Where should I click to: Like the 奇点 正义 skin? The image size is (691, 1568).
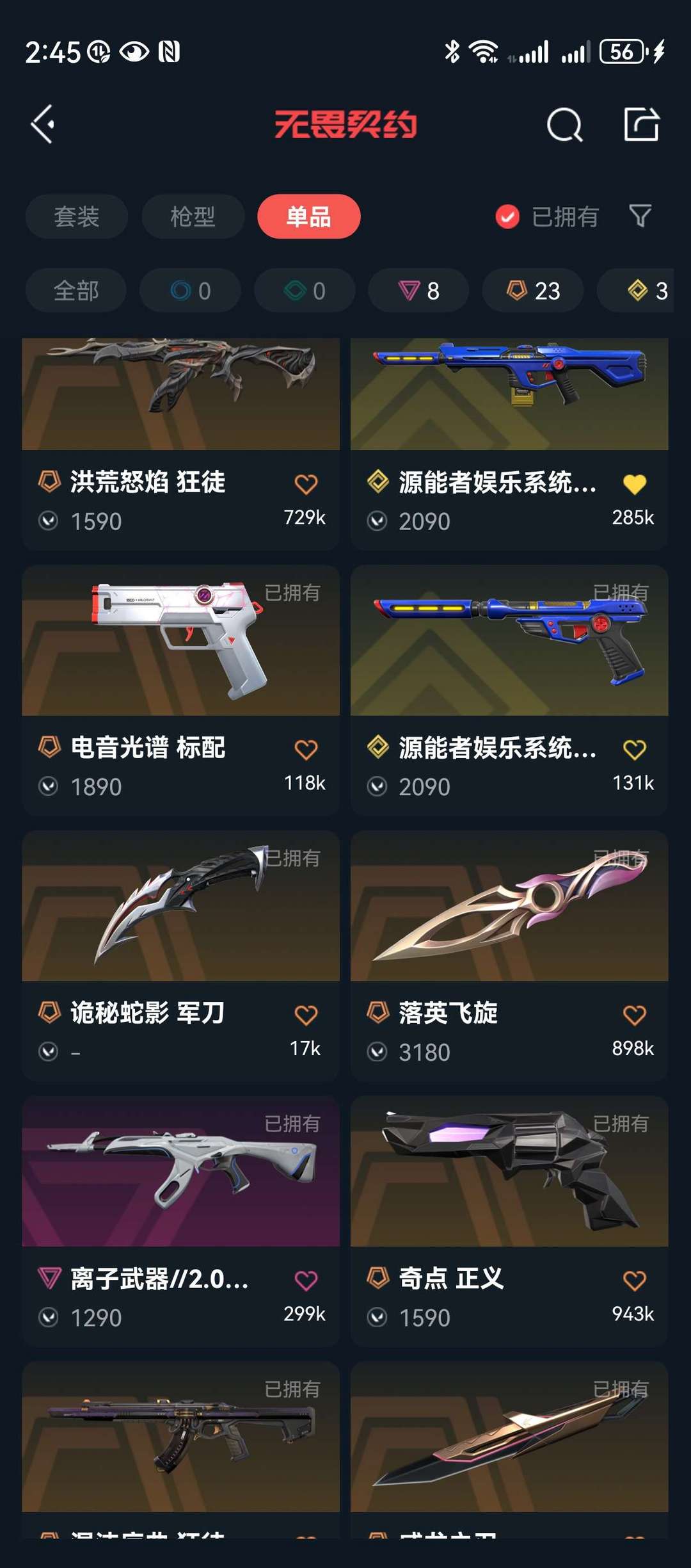pyautogui.click(x=634, y=1281)
